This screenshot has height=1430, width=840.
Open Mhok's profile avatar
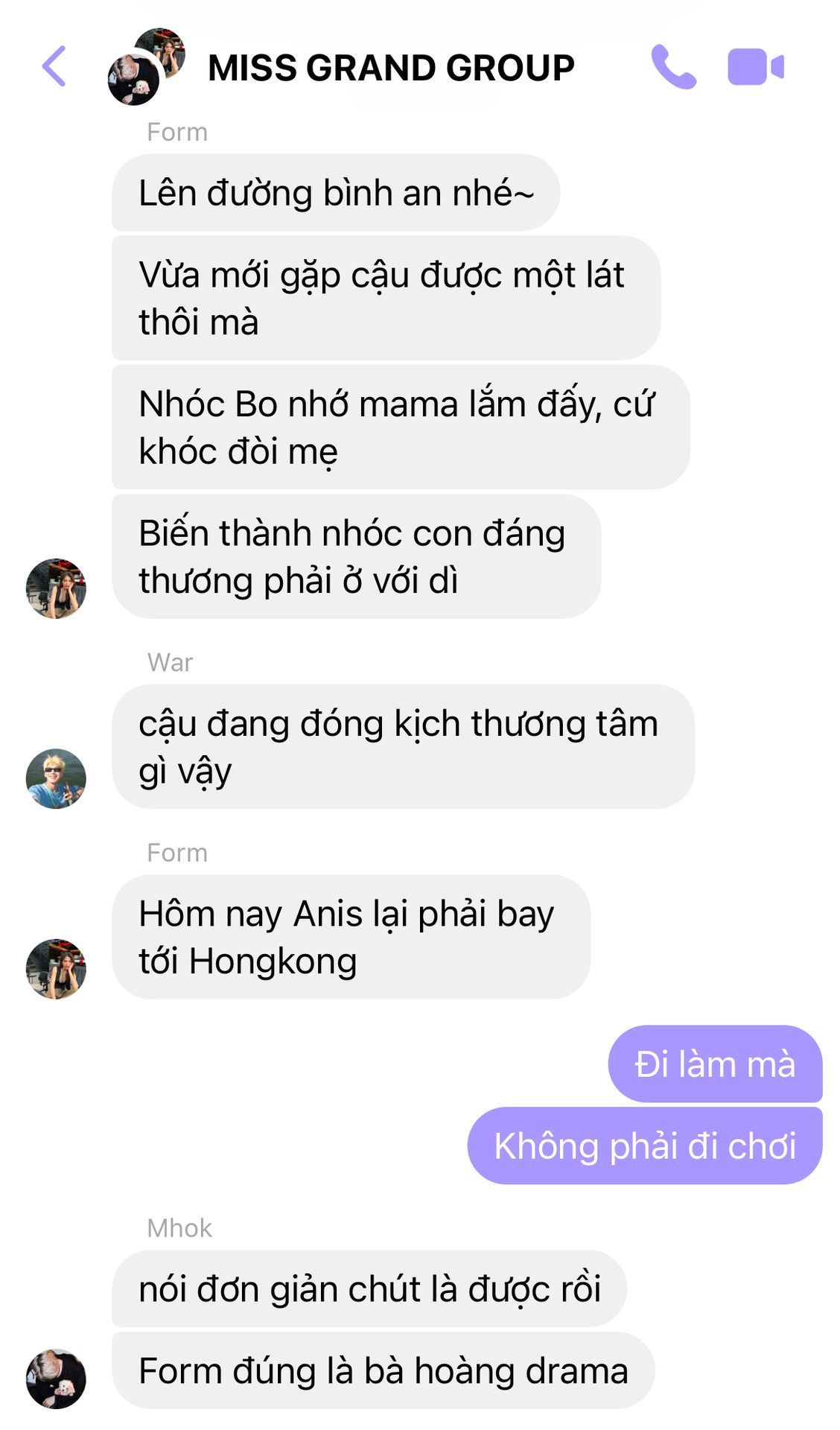coord(56,1378)
